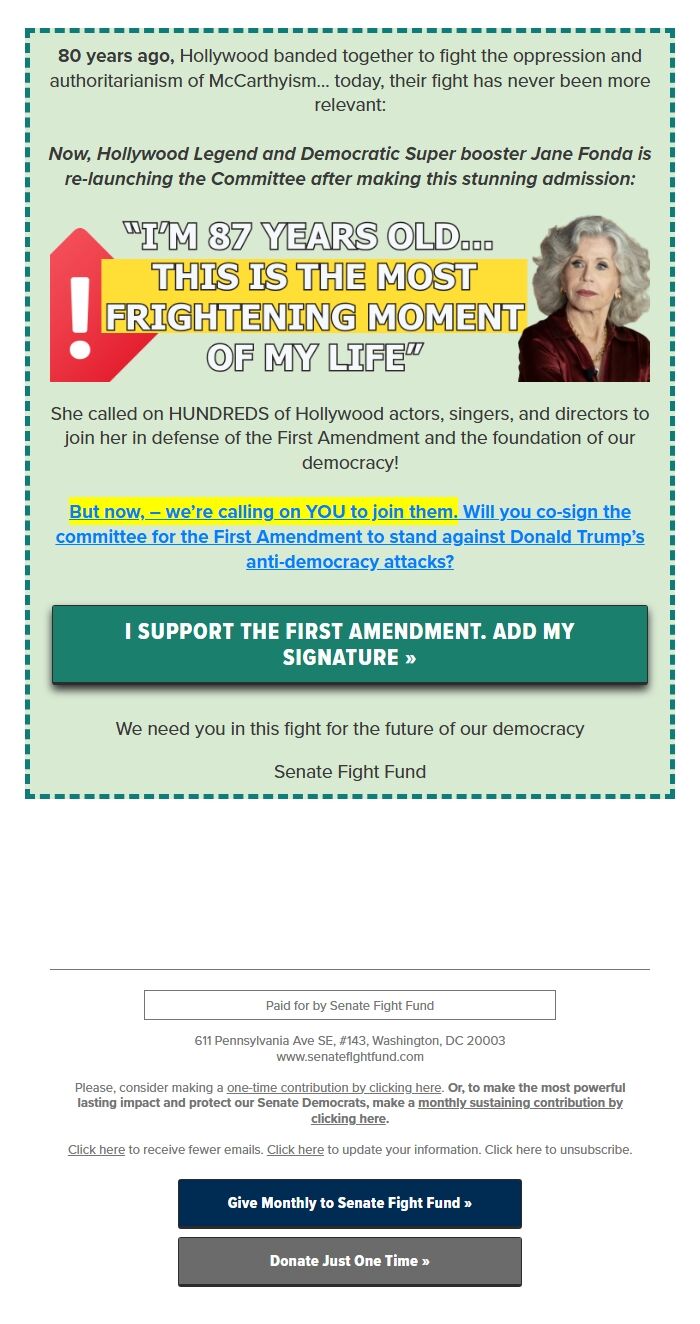Open the Jane Fonda quote banner
The width and height of the screenshot is (700, 1324).
coord(349,299)
